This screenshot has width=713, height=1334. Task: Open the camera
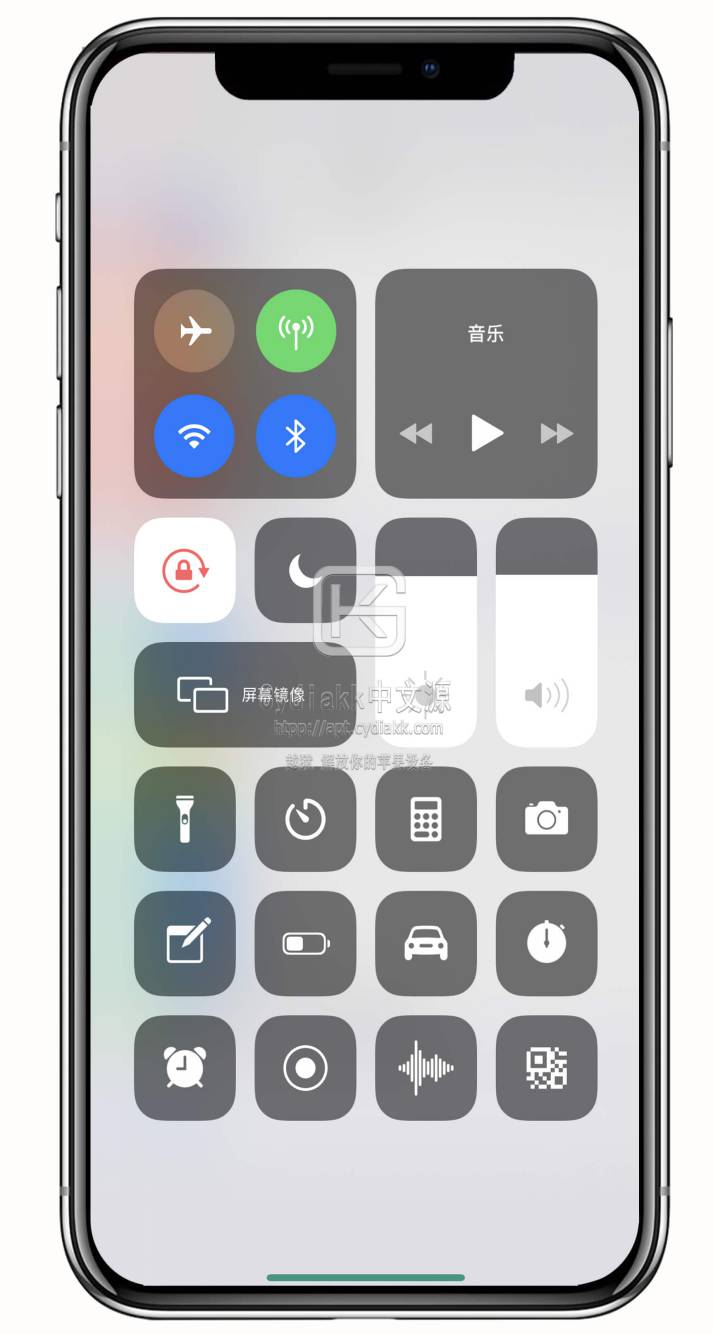(x=546, y=819)
